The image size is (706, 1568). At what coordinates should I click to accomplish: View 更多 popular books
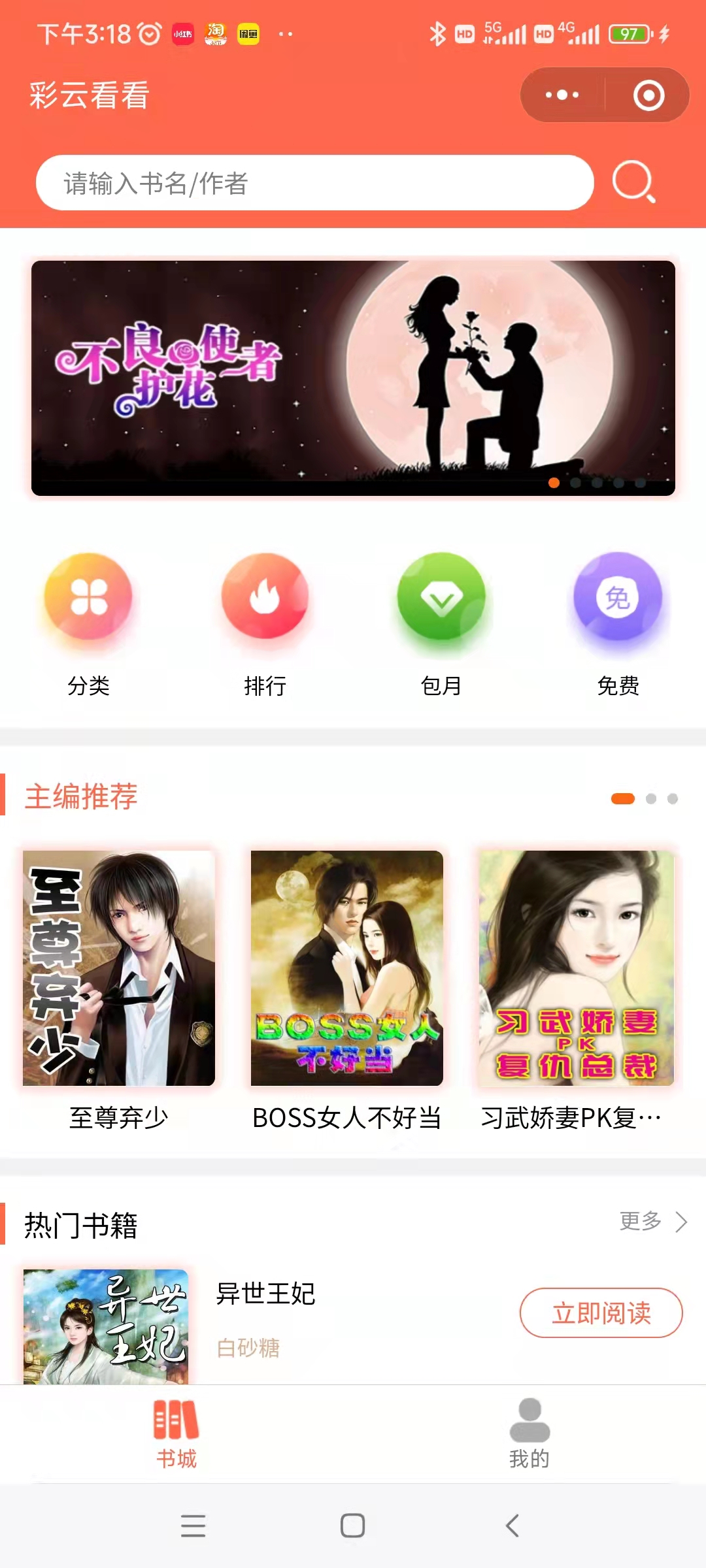[x=652, y=1220]
